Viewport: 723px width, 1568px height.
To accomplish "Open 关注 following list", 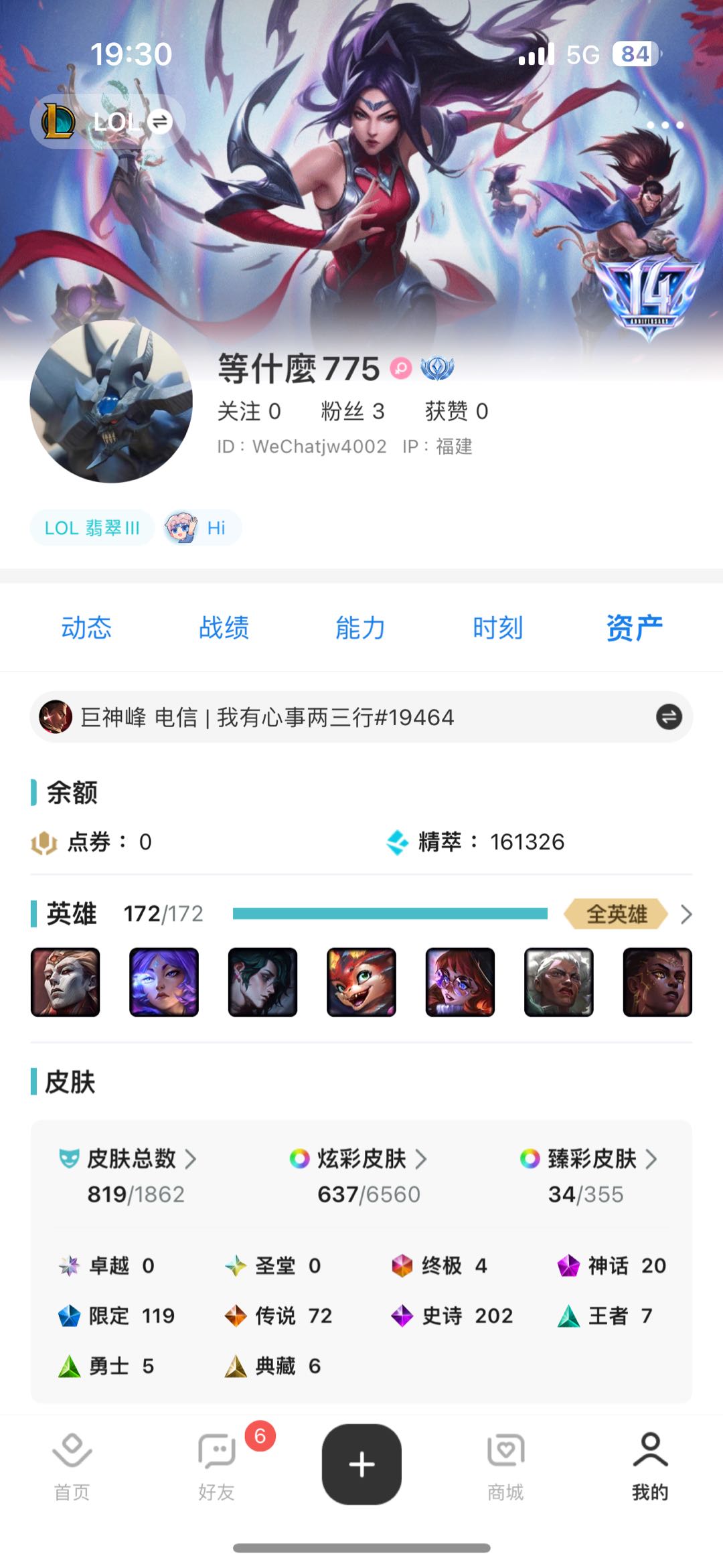I will point(249,411).
